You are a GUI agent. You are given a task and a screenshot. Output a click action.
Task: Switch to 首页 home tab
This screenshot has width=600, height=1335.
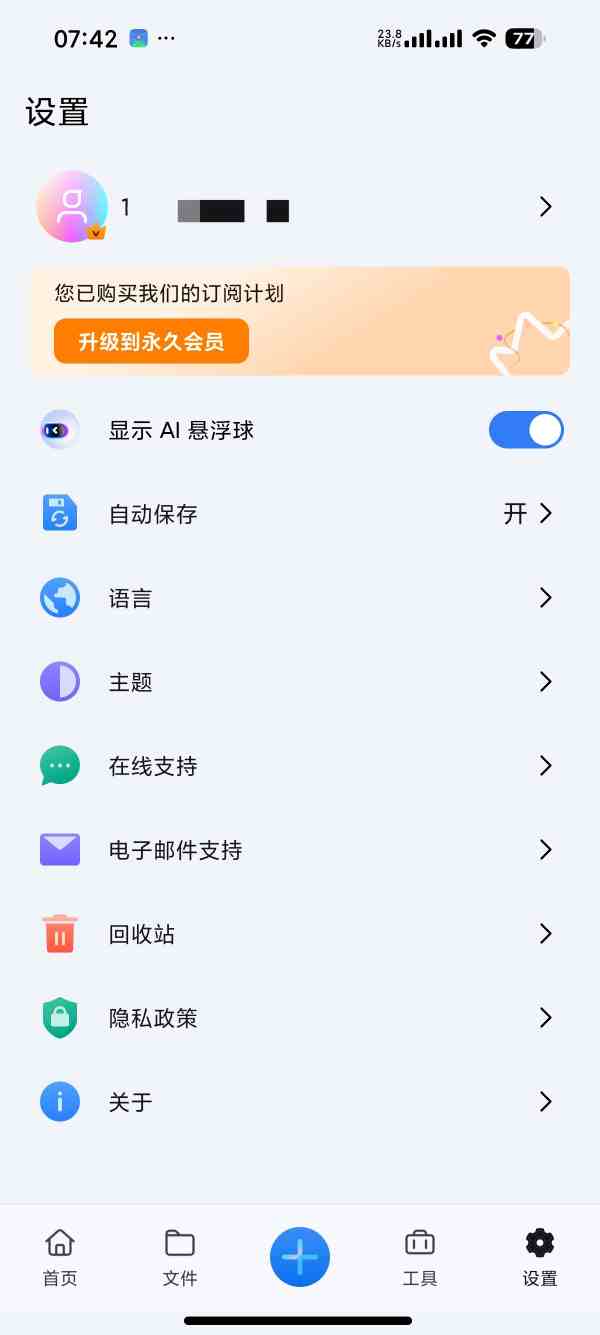(60, 1257)
